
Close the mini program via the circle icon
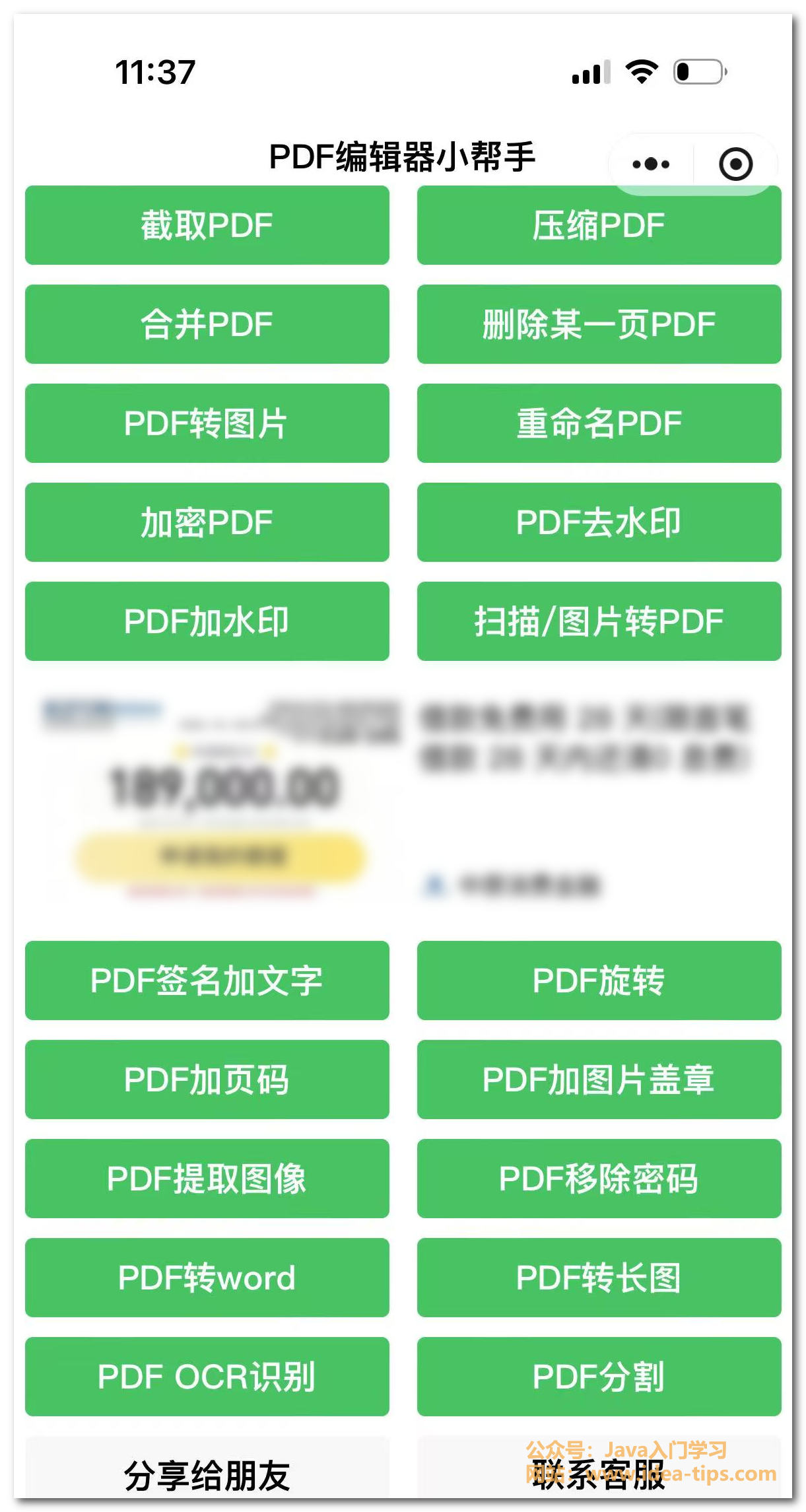click(x=735, y=164)
